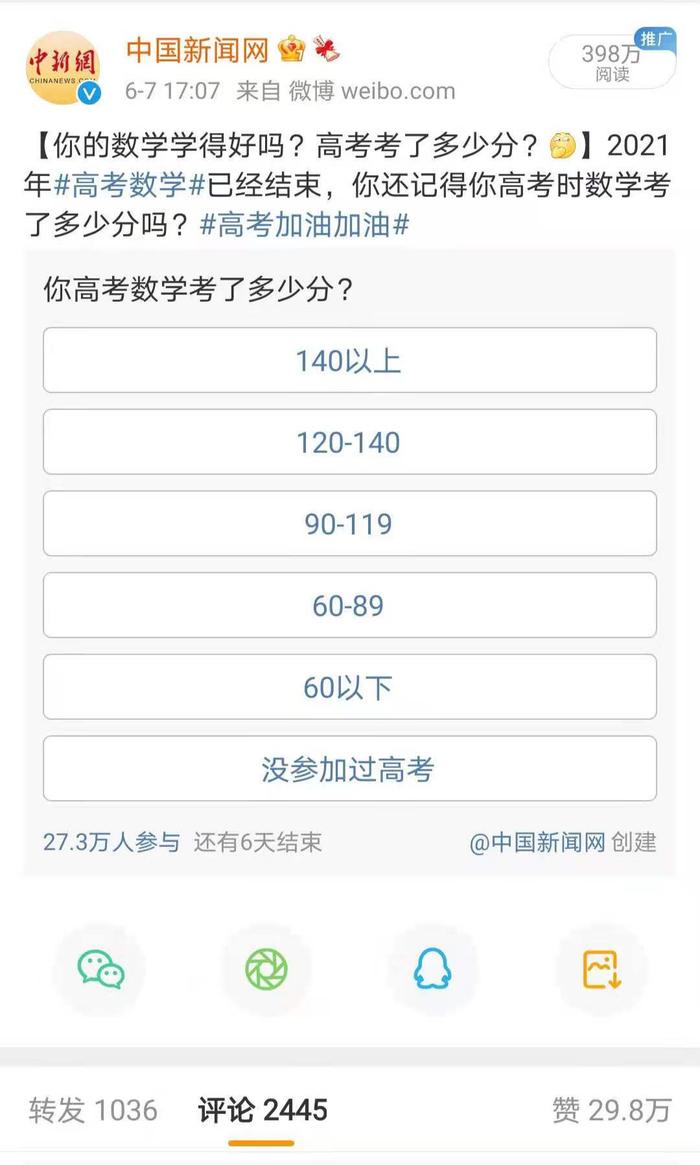The height and width of the screenshot is (1165, 700).
Task: Switch to 转发 1036 tab
Action: tap(93, 1110)
